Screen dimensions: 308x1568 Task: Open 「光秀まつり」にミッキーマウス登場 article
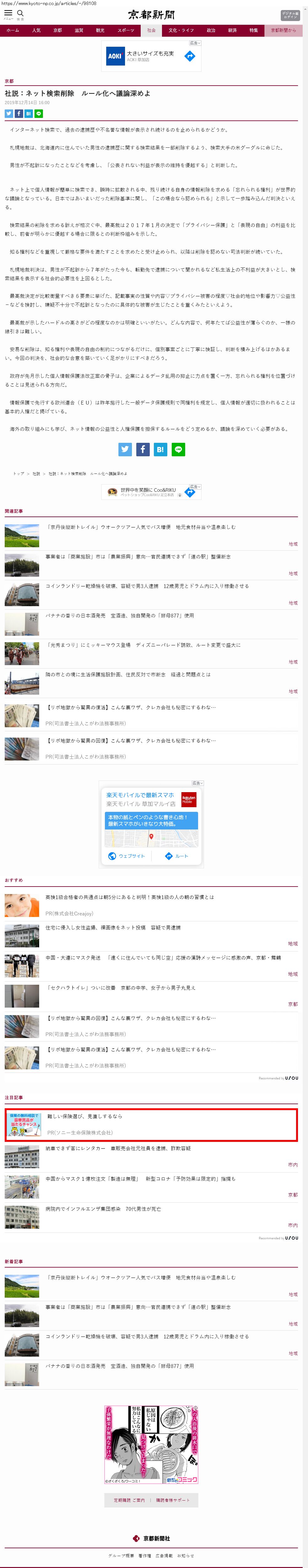coord(143,645)
